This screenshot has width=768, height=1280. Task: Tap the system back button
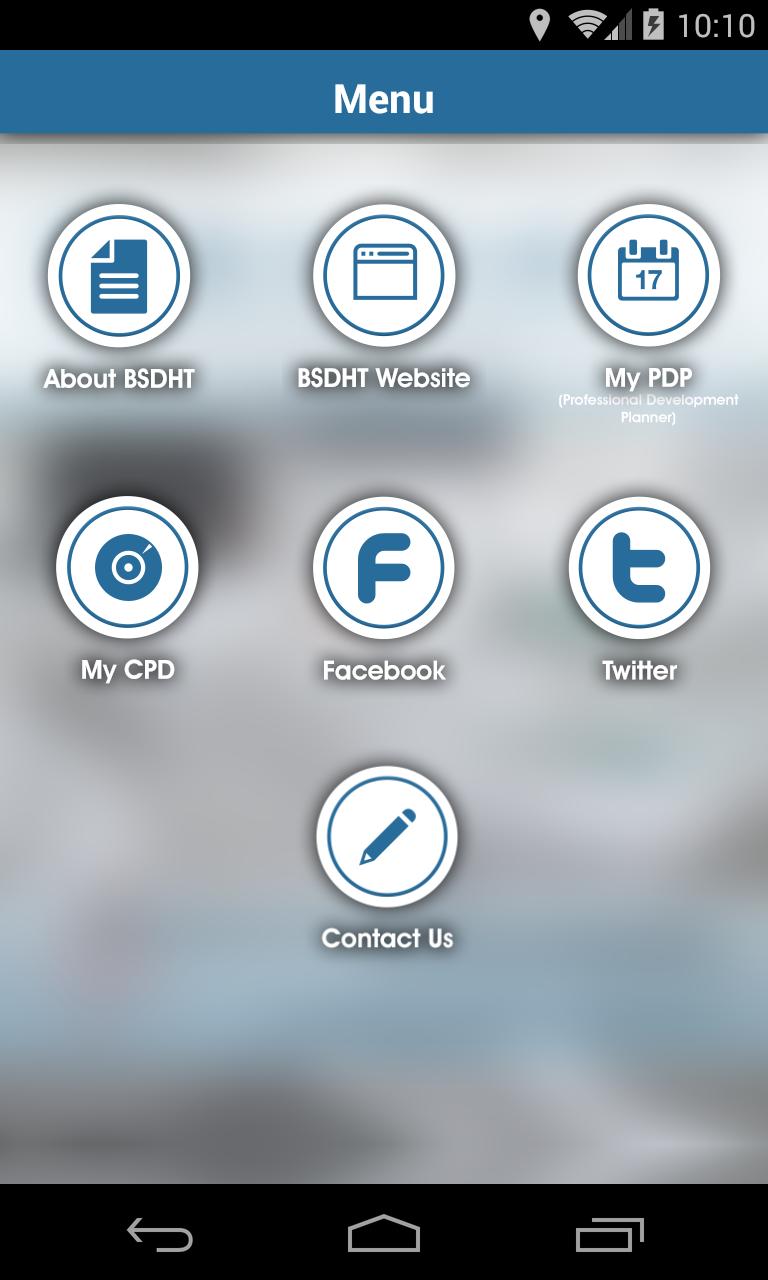click(x=159, y=1234)
